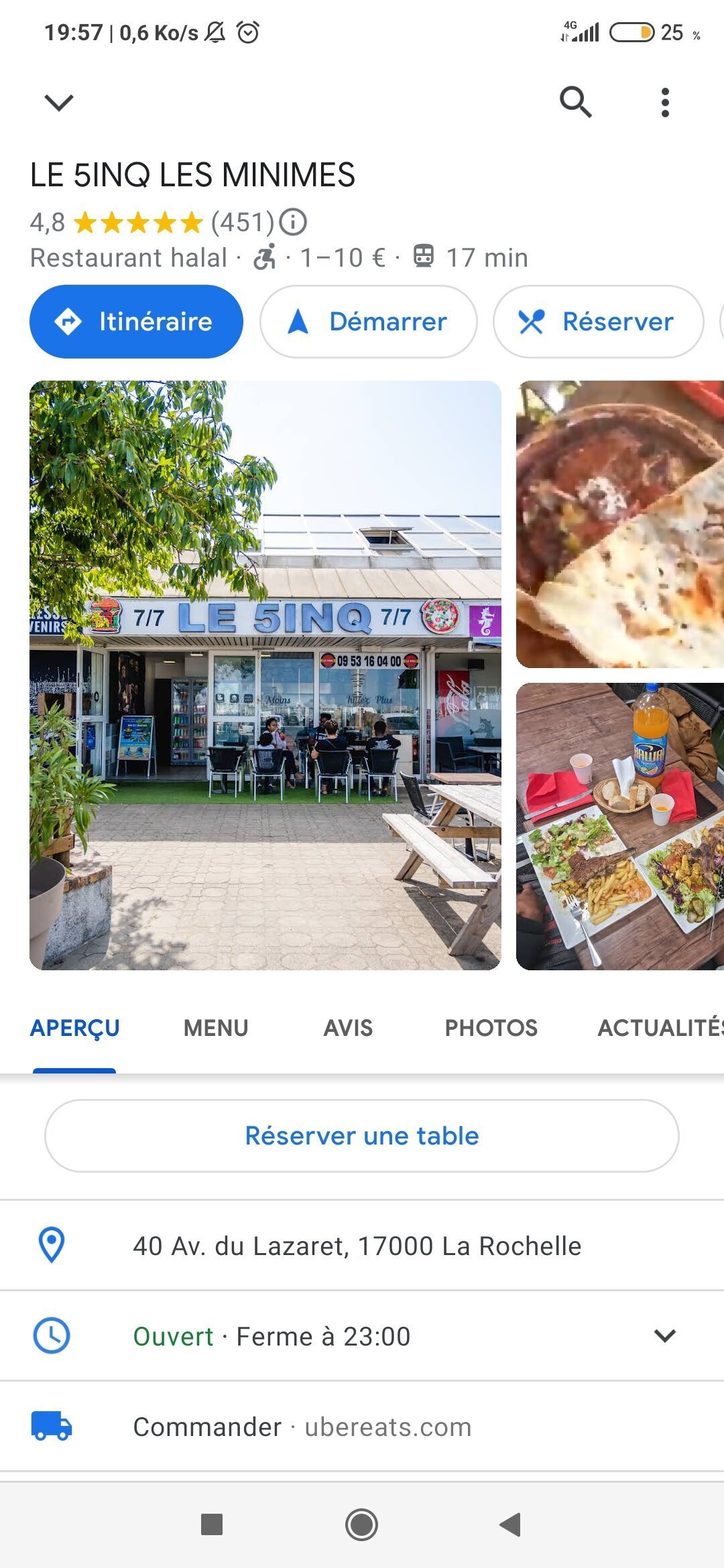Switch to the Avis tab

[x=348, y=1028]
